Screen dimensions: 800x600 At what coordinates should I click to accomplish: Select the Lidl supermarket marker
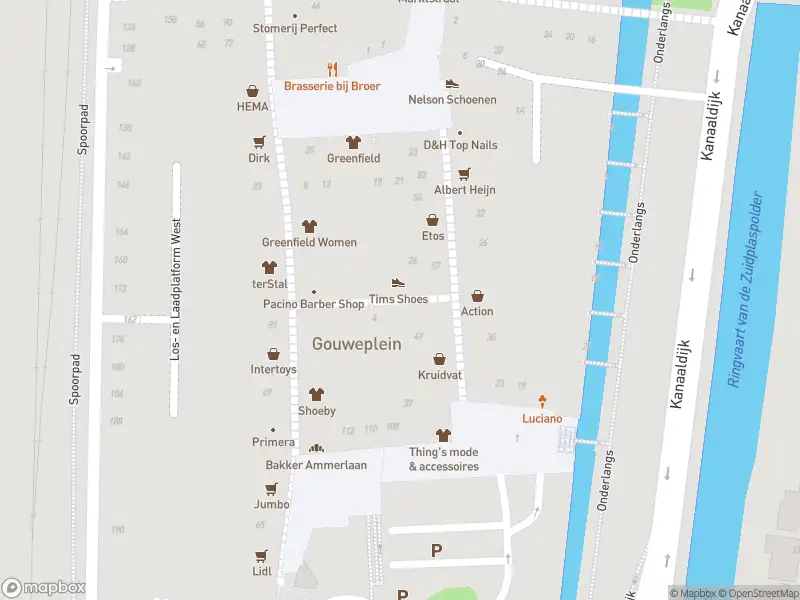(x=262, y=556)
